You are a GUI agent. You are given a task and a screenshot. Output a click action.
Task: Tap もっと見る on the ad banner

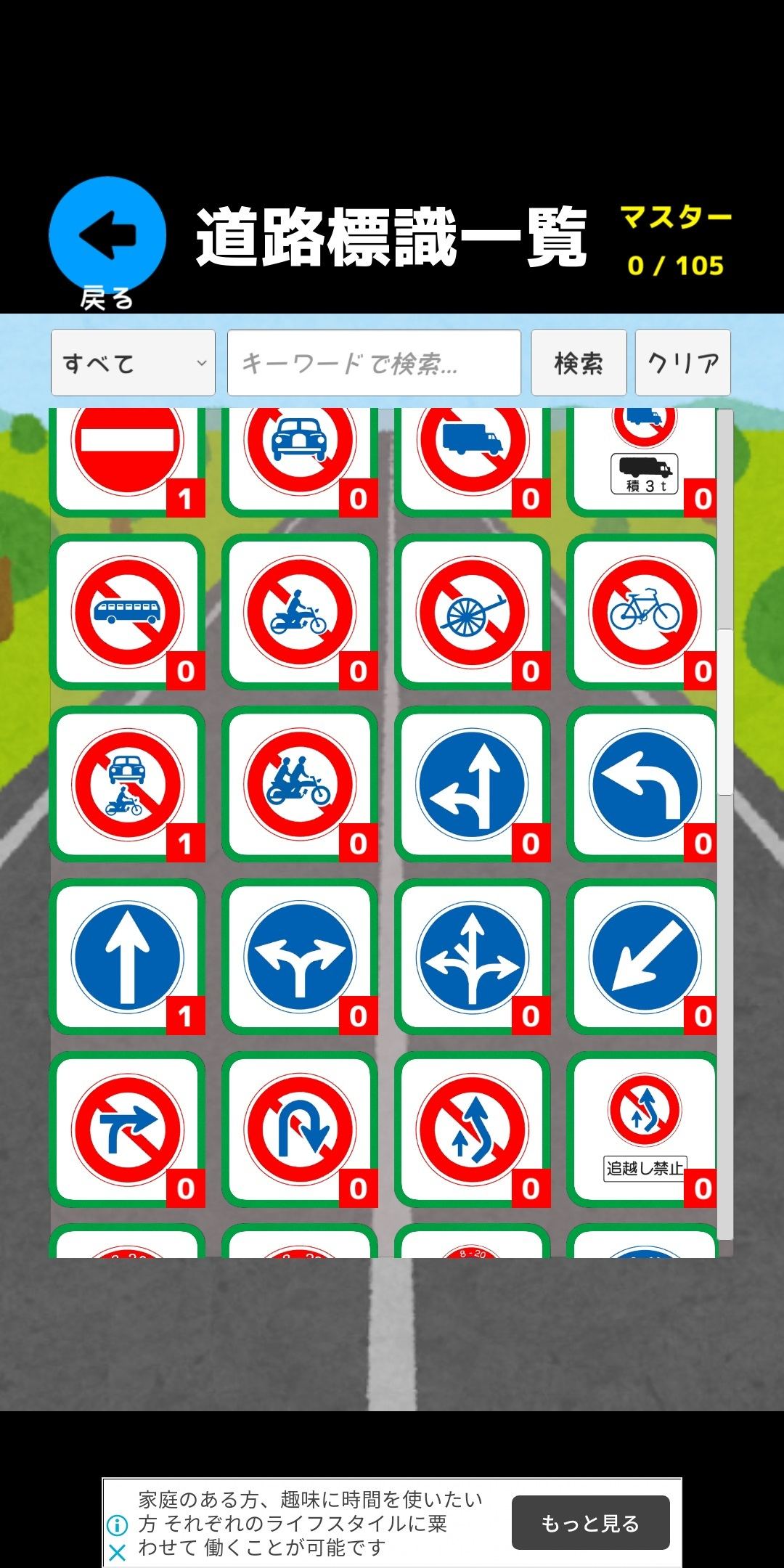click(590, 1523)
